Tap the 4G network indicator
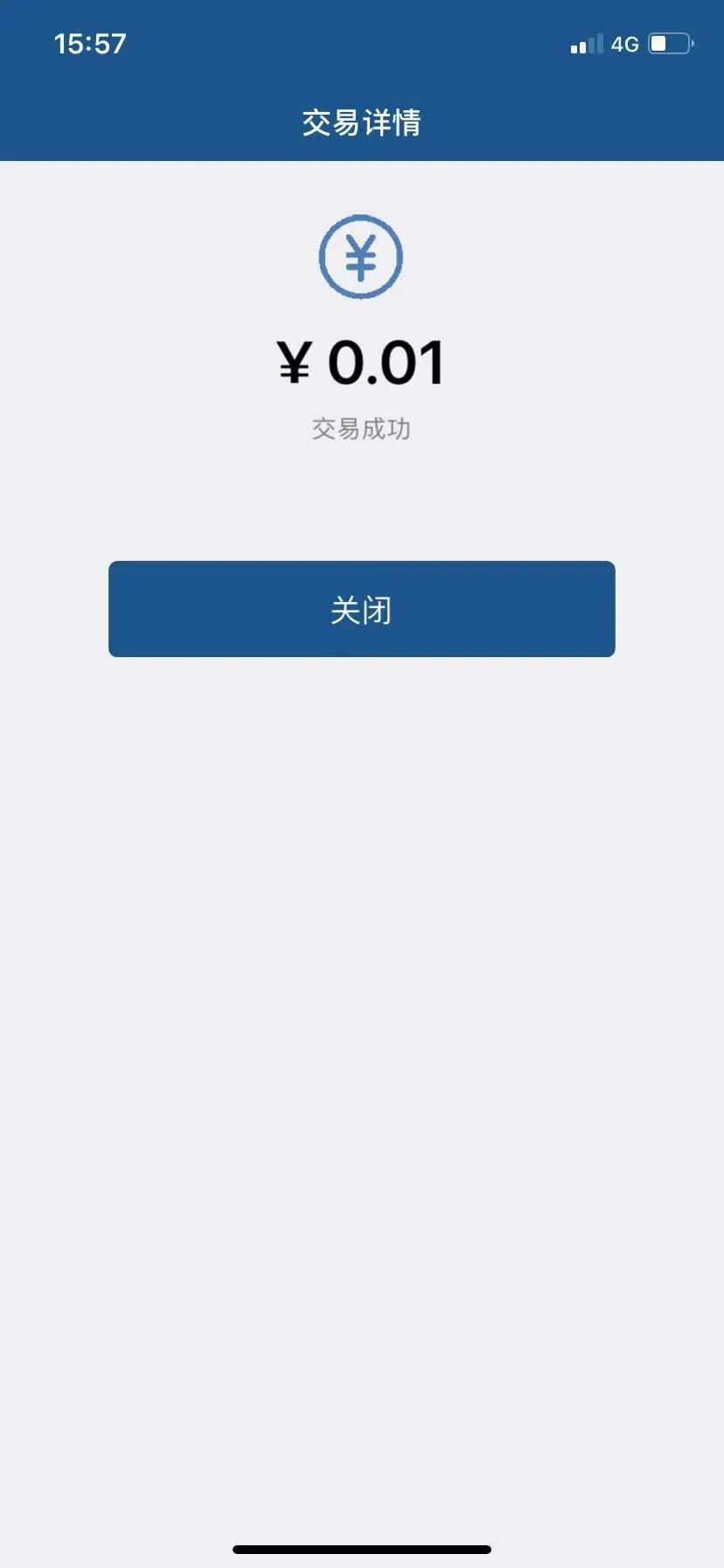Viewport: 724px width, 1568px height. (623, 44)
